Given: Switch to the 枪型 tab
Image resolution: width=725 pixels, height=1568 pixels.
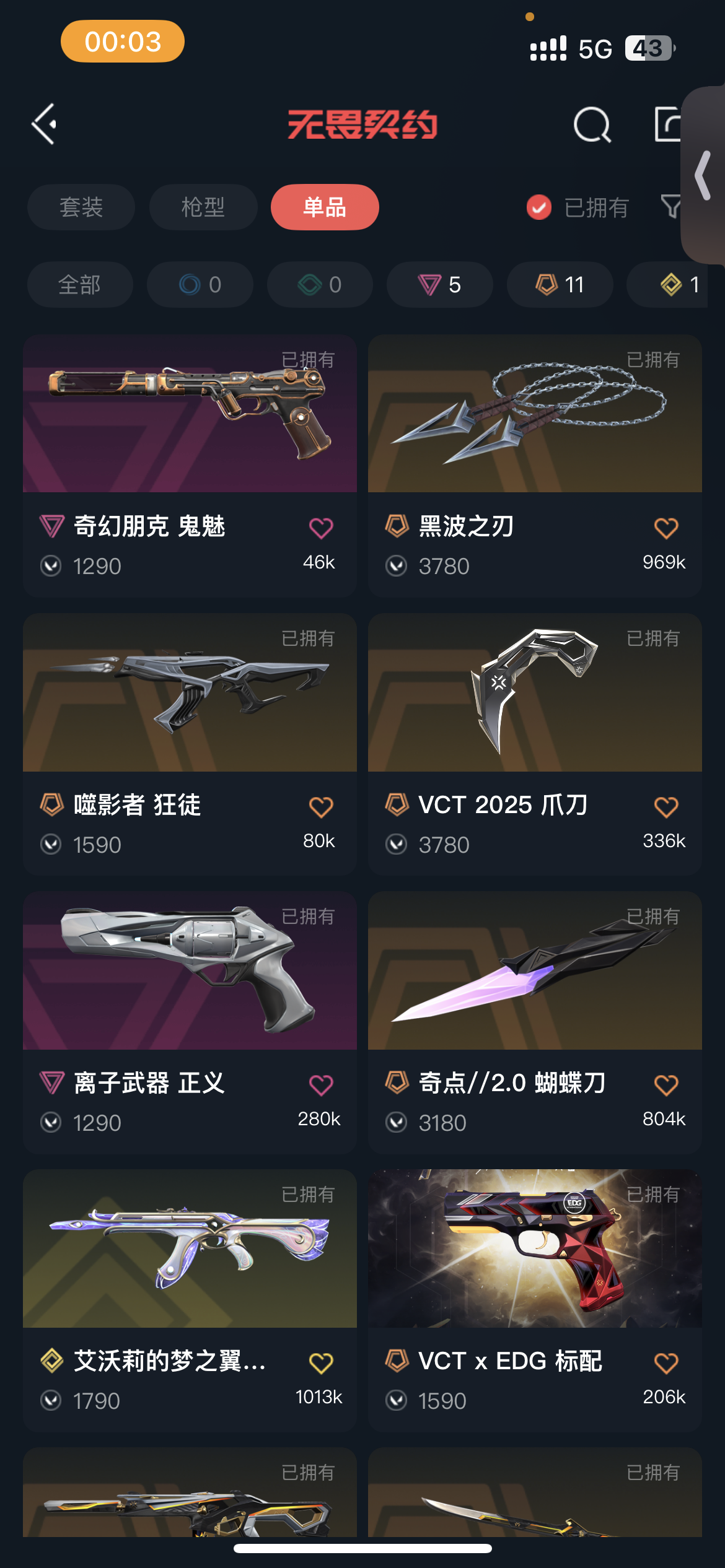Looking at the screenshot, I should (x=203, y=207).
